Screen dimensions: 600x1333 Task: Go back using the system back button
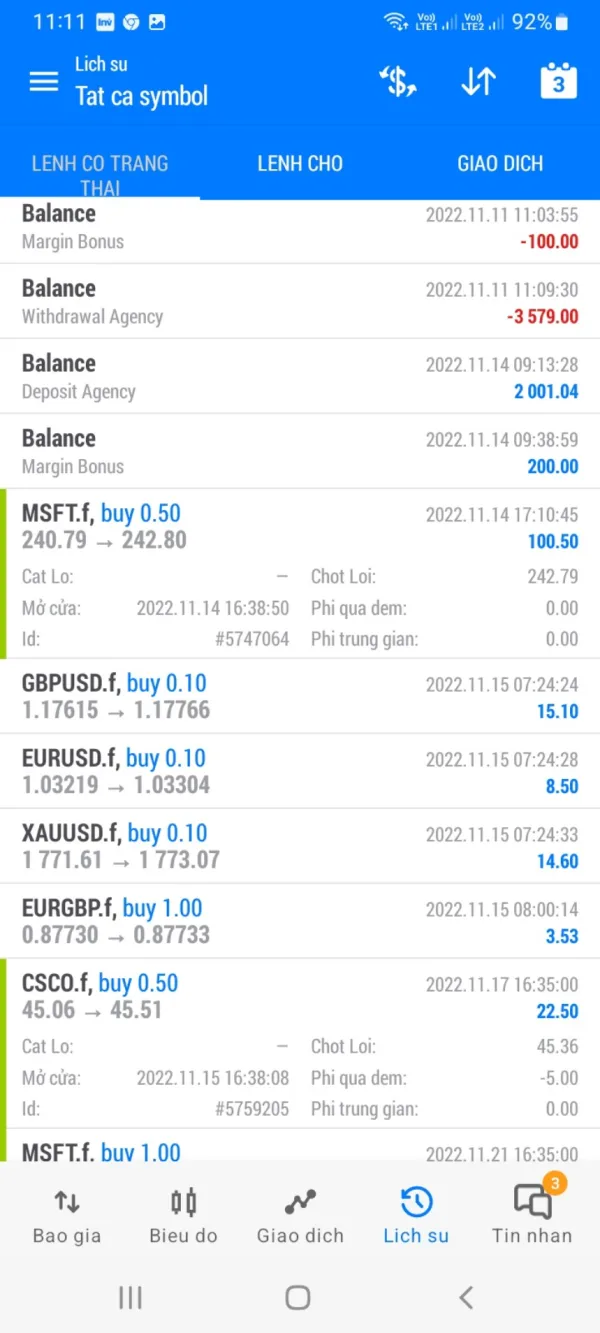coord(466,1298)
